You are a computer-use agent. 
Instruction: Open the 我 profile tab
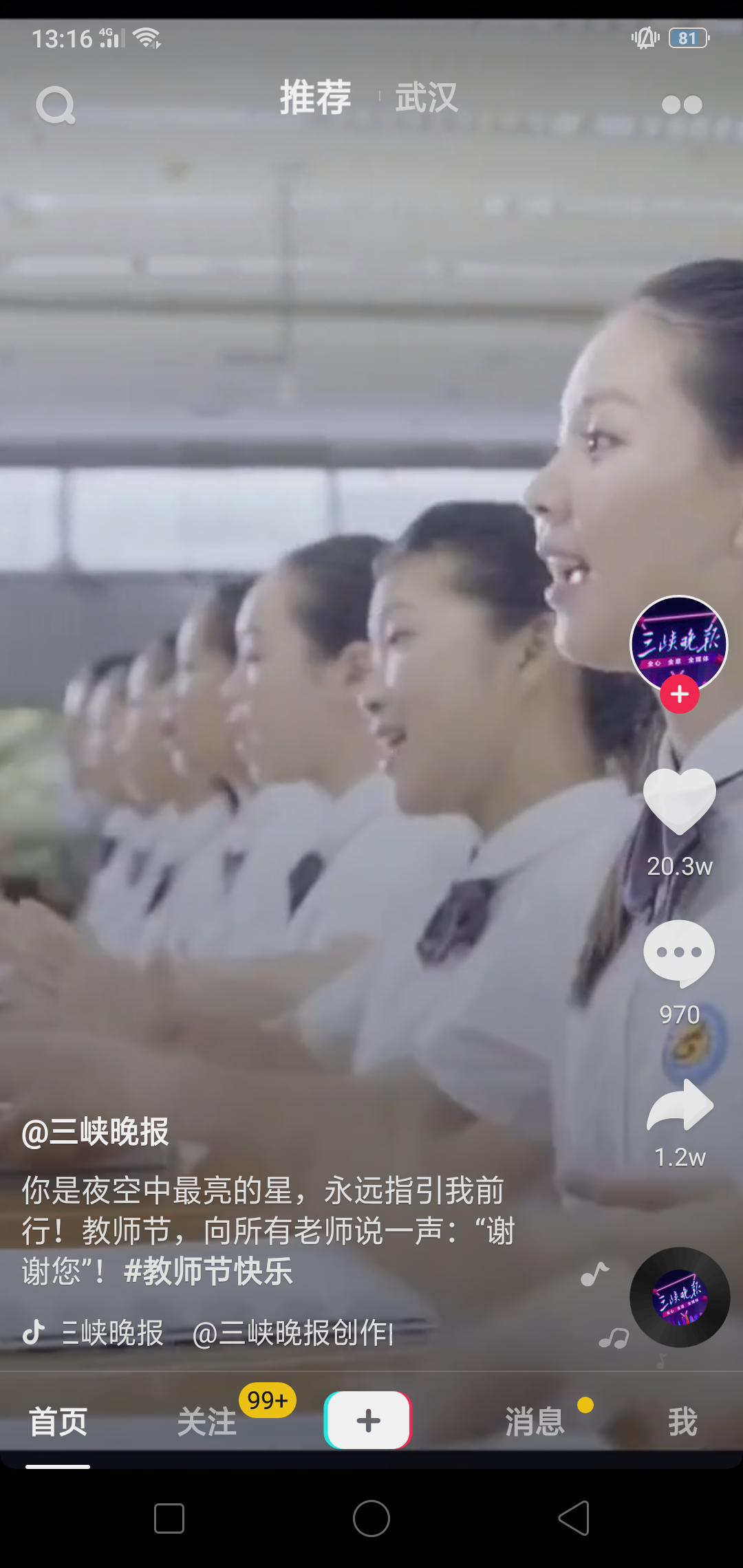coord(682,1421)
